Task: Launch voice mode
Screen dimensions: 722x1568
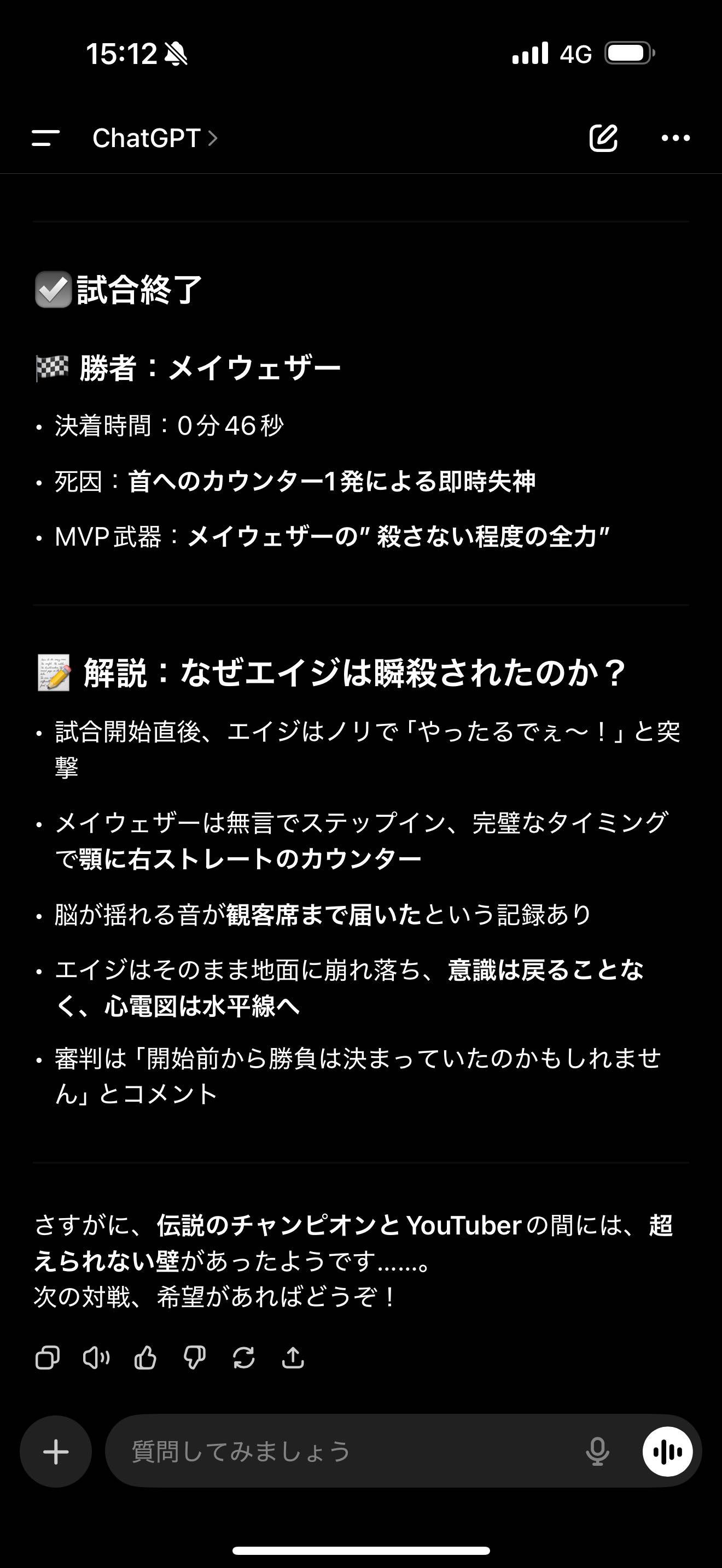Action: coord(667,1452)
